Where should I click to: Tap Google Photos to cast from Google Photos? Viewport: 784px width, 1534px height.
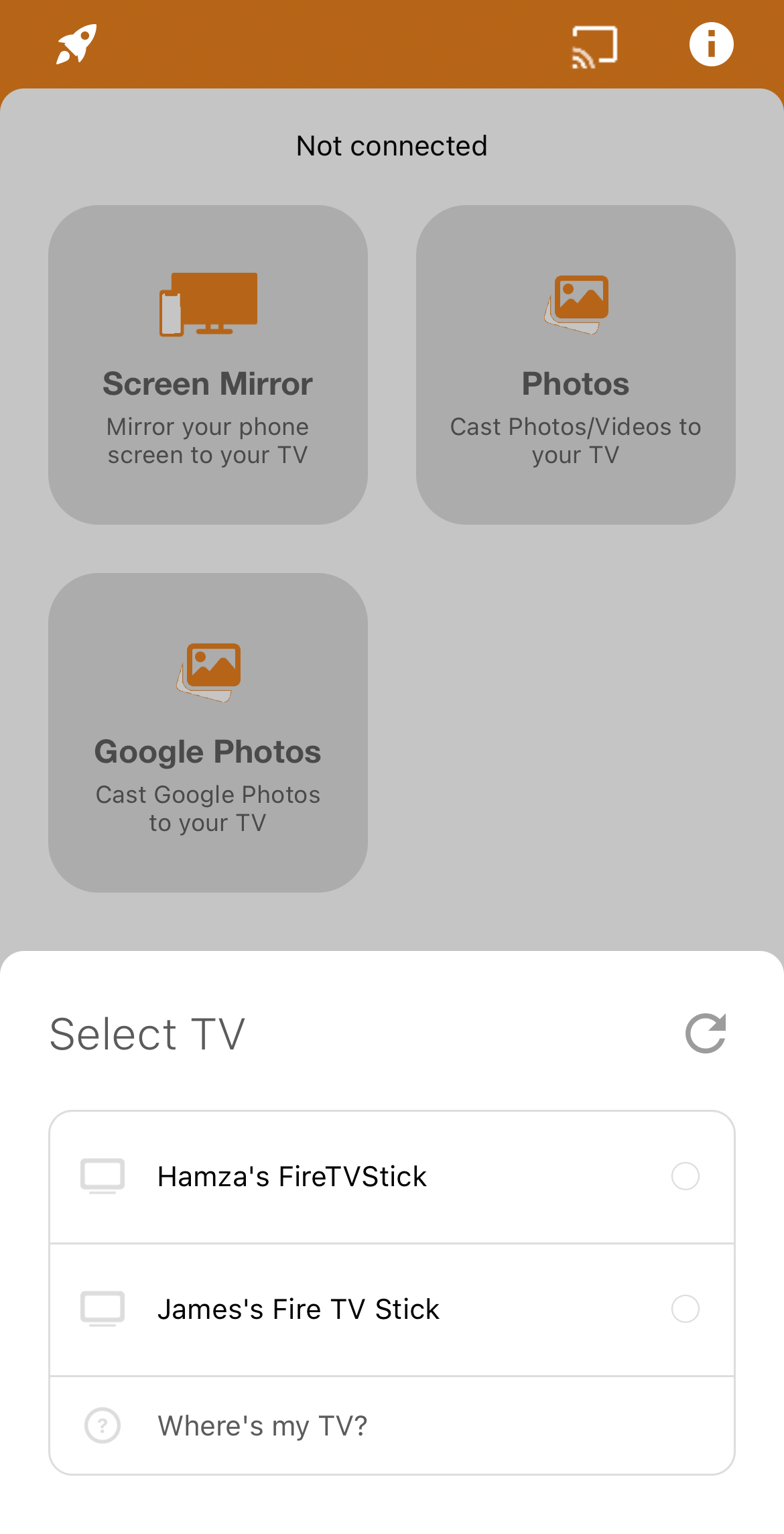click(x=208, y=730)
